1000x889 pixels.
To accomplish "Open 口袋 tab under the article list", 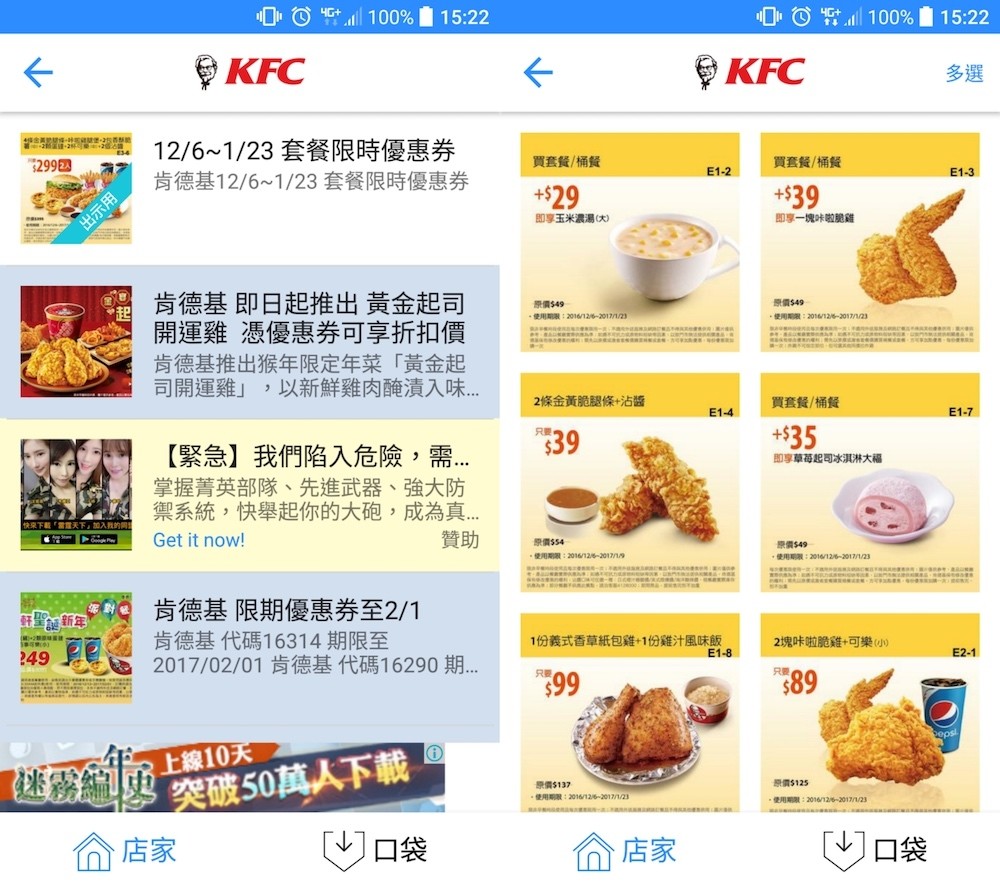I will tap(375, 851).
